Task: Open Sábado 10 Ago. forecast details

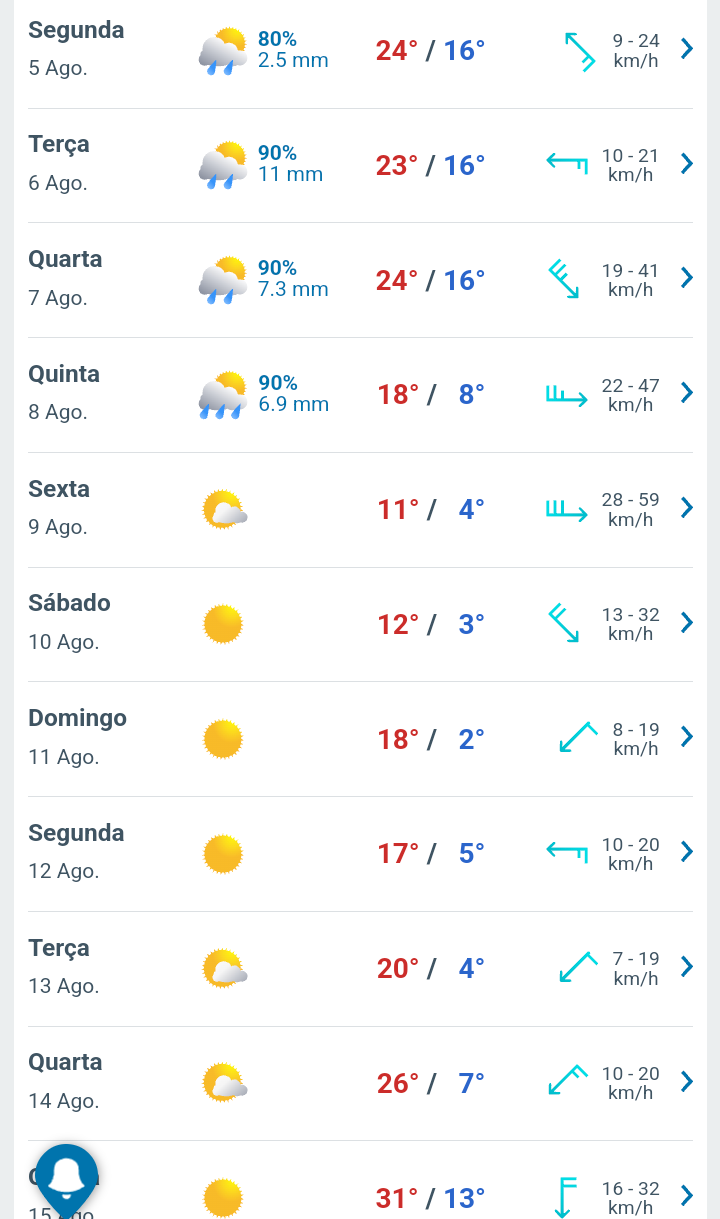Action: point(360,624)
